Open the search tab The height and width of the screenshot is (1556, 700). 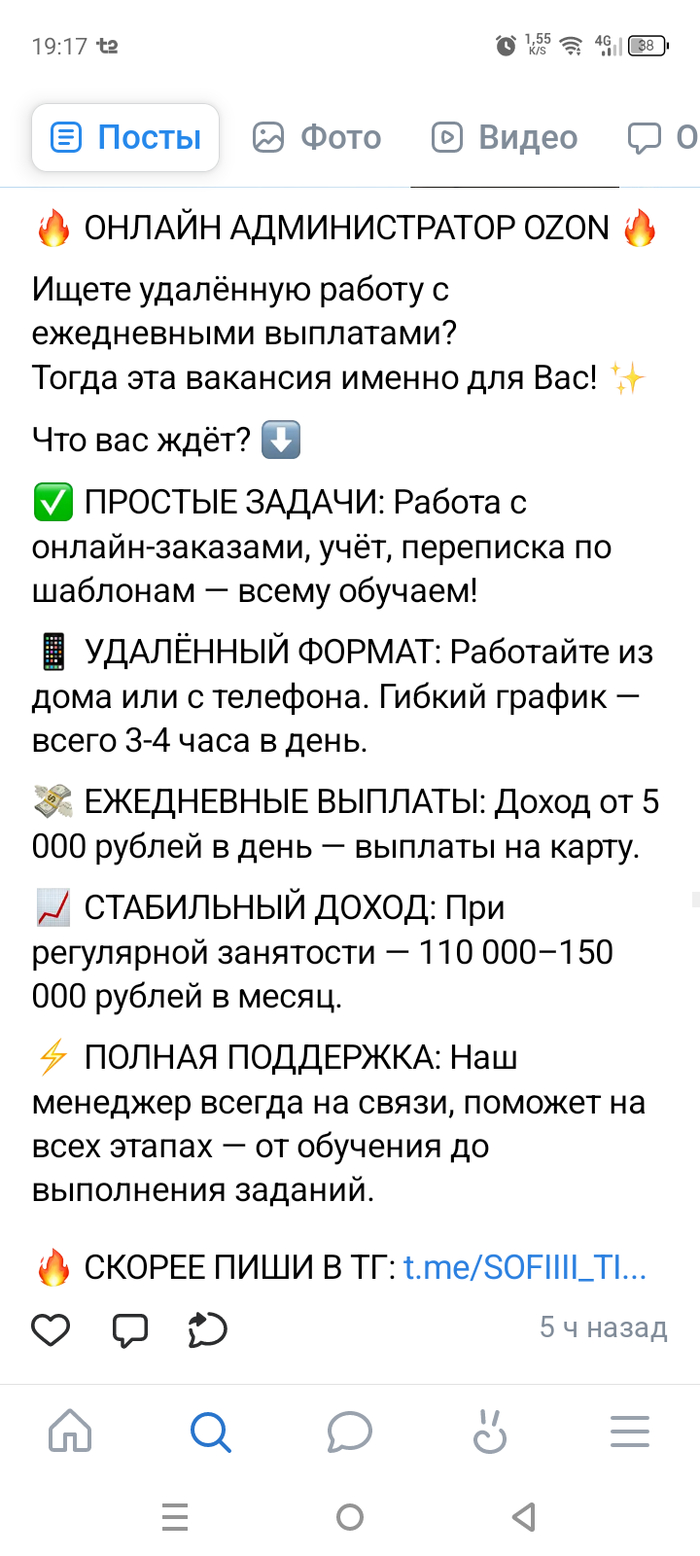pyautogui.click(x=210, y=1432)
